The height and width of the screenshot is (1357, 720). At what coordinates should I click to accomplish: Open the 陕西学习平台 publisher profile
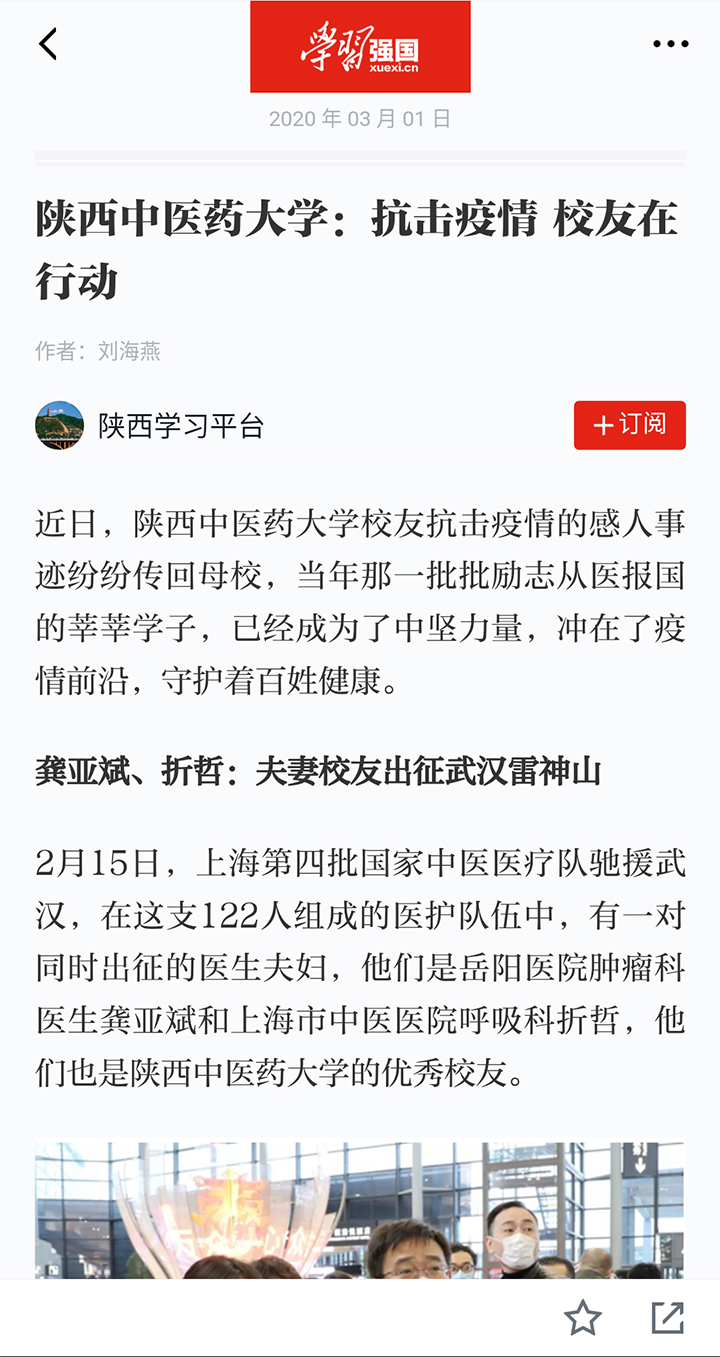[x=150, y=426]
